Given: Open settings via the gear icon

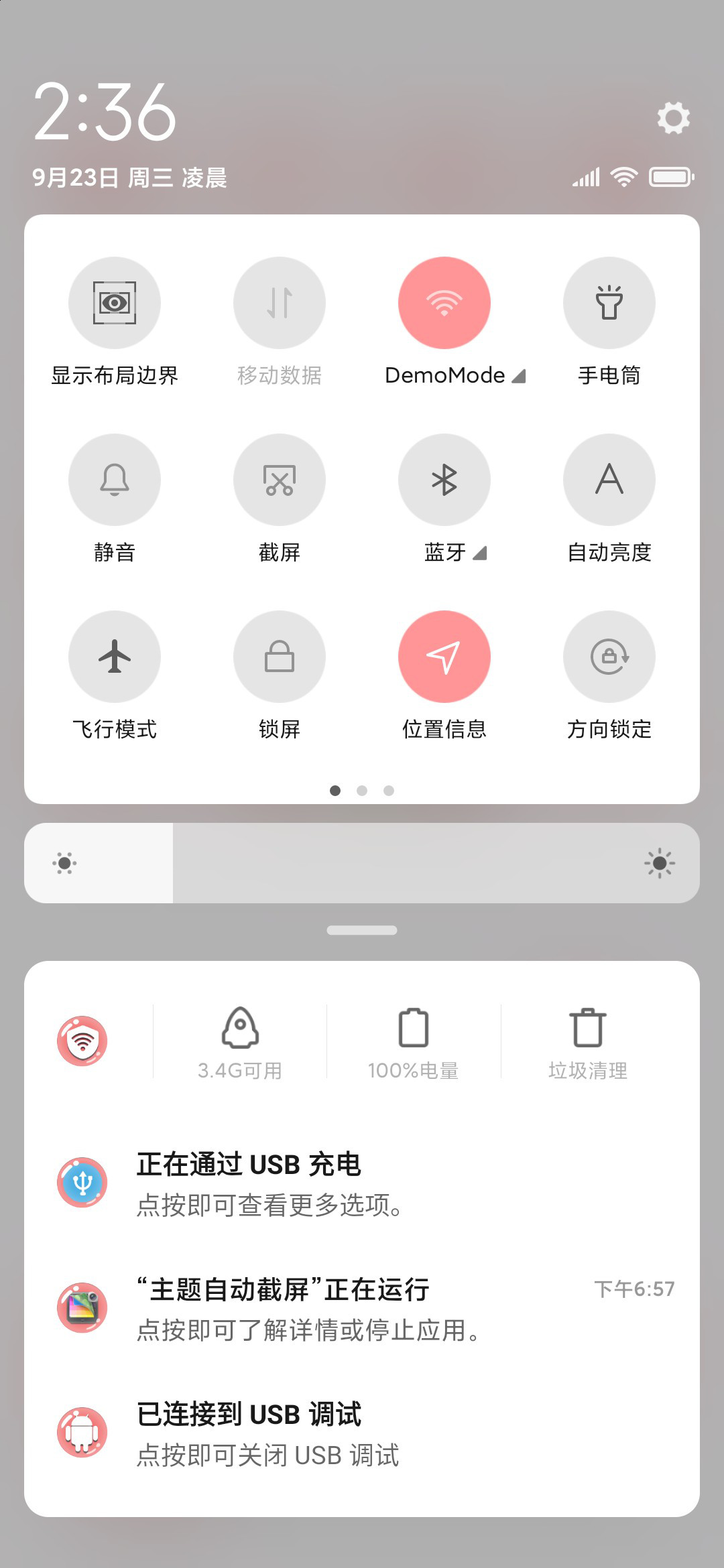Looking at the screenshot, I should click(x=673, y=118).
